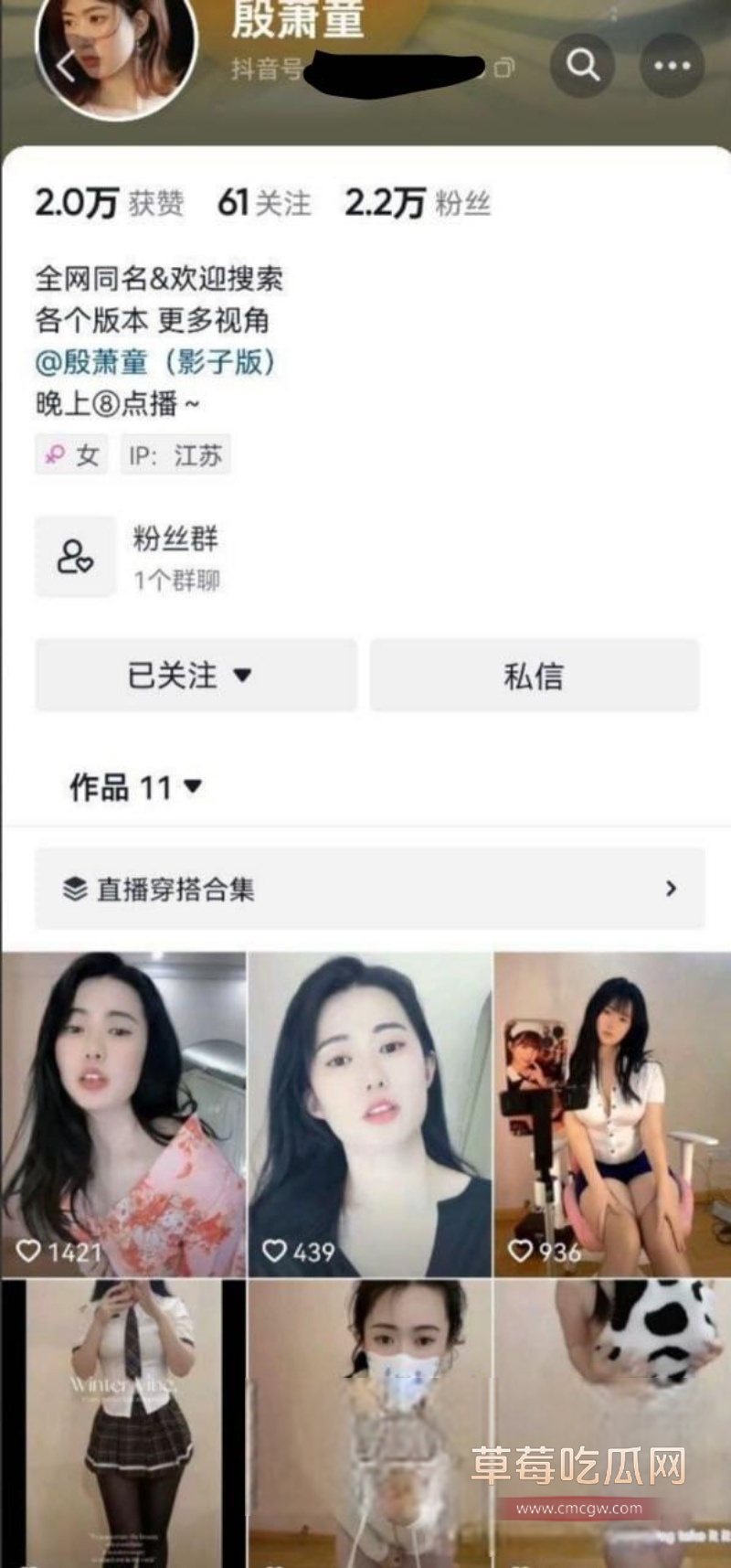View the 2.2万 粉丝 followers list
Image resolution: width=731 pixels, height=1568 pixels.
[x=418, y=203]
